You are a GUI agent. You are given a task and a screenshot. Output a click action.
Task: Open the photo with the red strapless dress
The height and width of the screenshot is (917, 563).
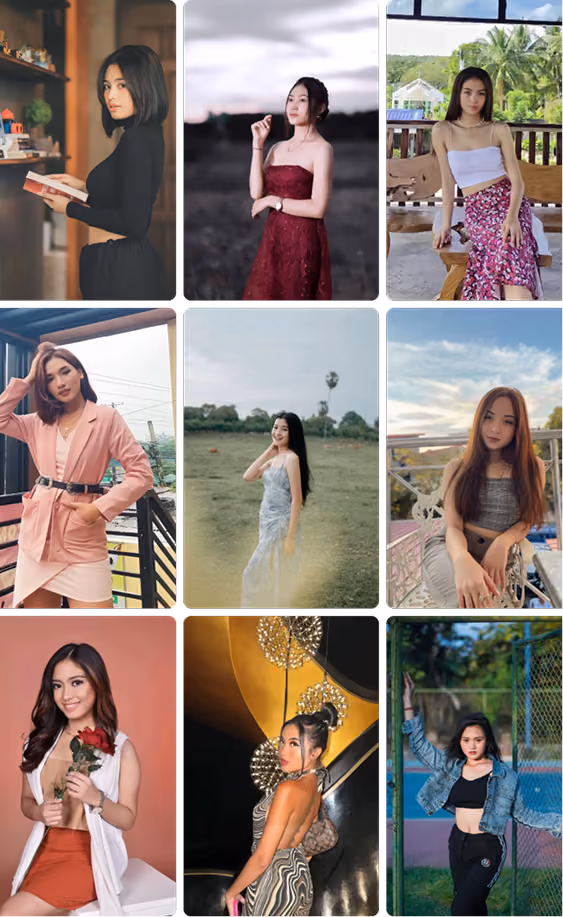coord(281,150)
